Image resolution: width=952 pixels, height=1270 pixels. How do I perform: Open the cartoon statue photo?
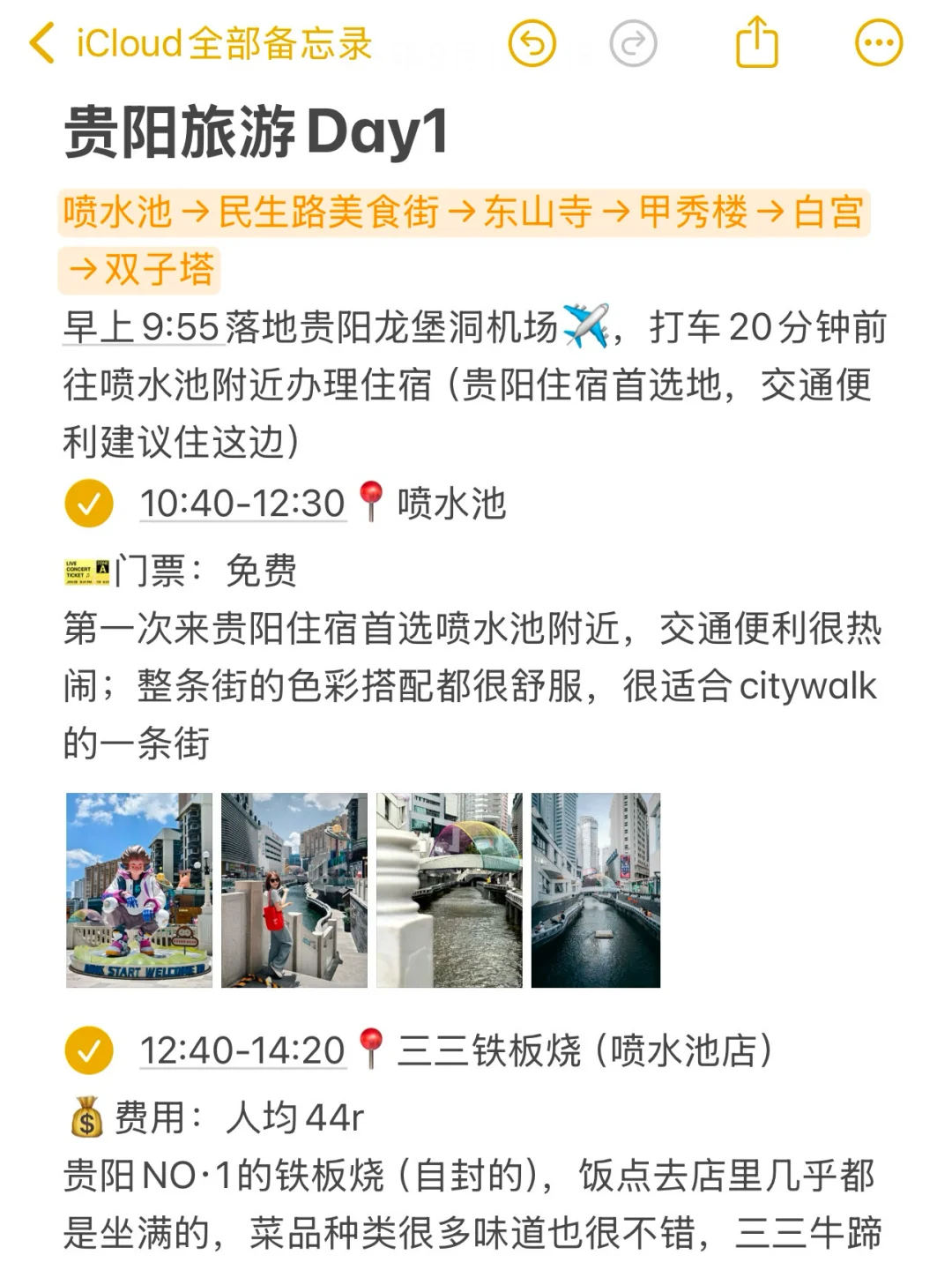click(139, 890)
